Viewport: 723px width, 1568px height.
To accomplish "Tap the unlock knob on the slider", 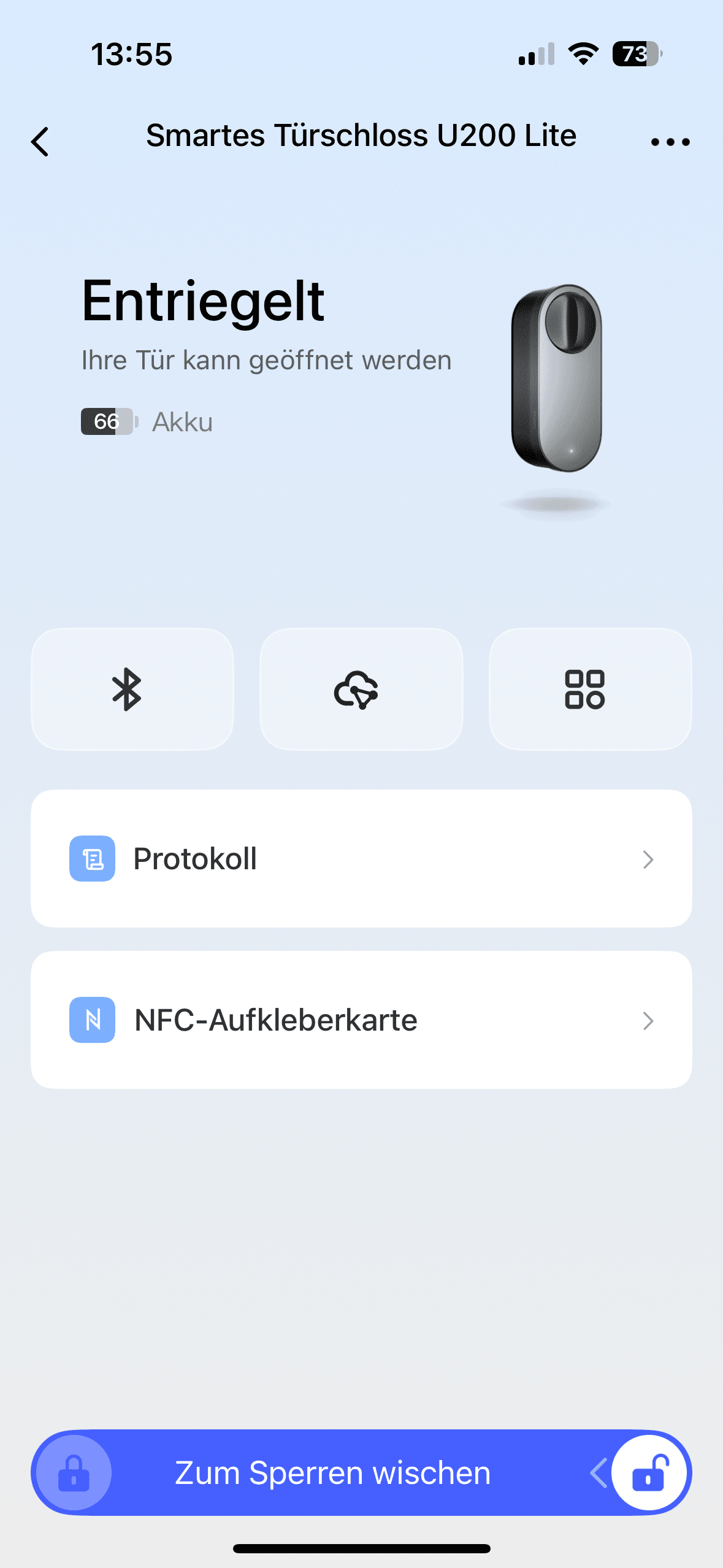I will (649, 1472).
